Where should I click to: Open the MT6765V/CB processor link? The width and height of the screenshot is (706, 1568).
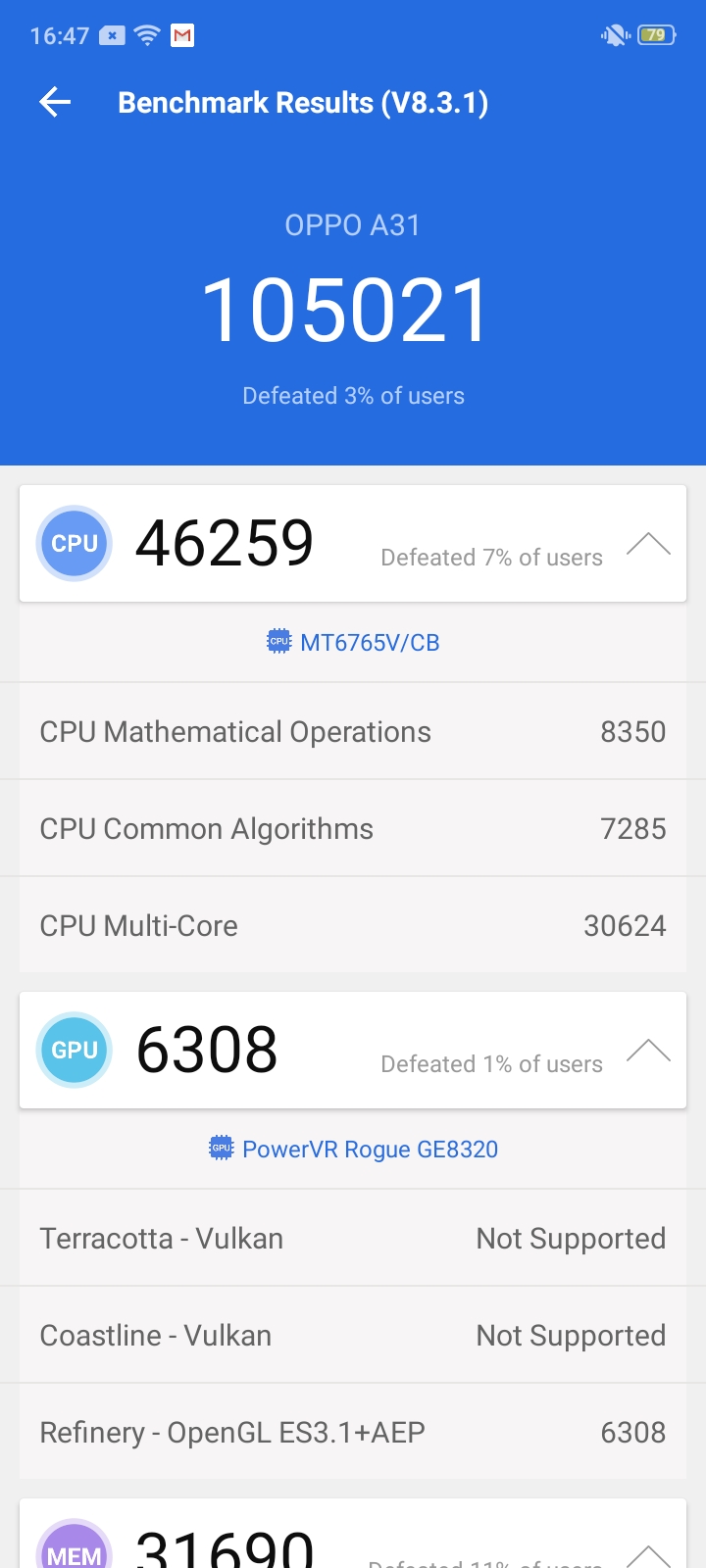[353, 643]
